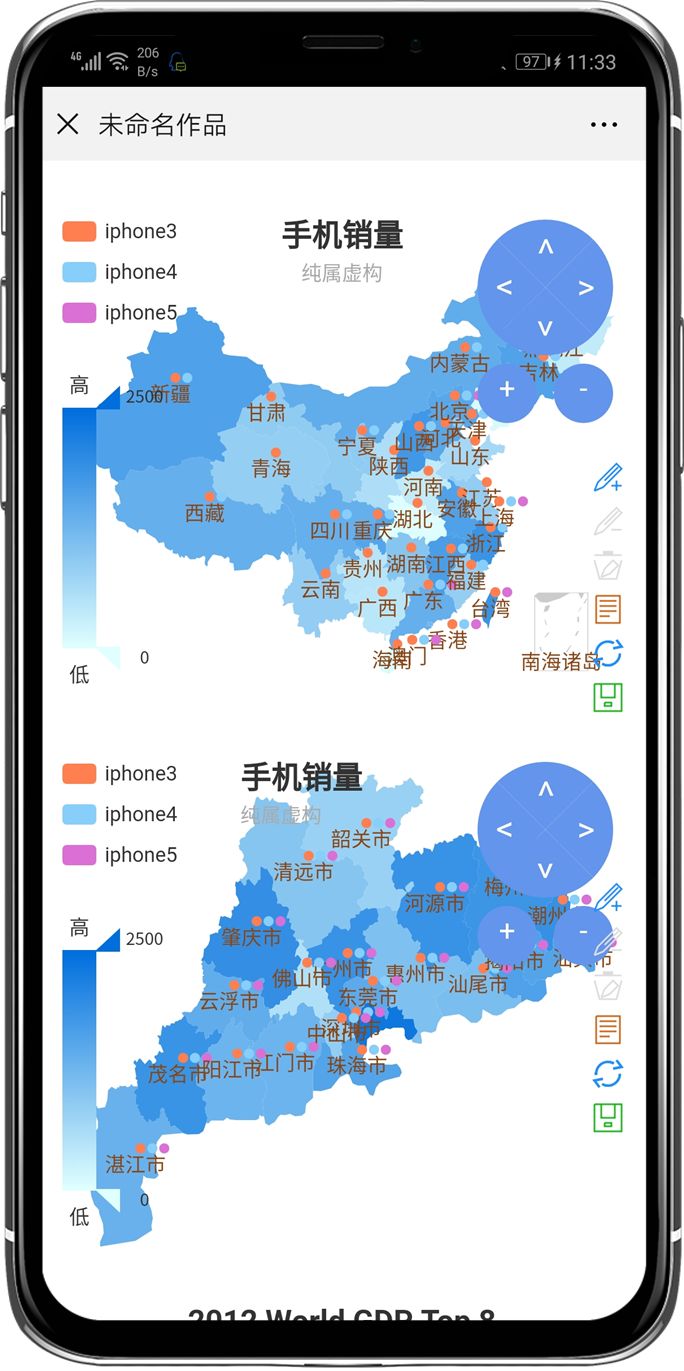Viewport: 684px width, 1371px height.
Task: Restore the Guangdong map with refresh icon
Action: [x=608, y=1074]
